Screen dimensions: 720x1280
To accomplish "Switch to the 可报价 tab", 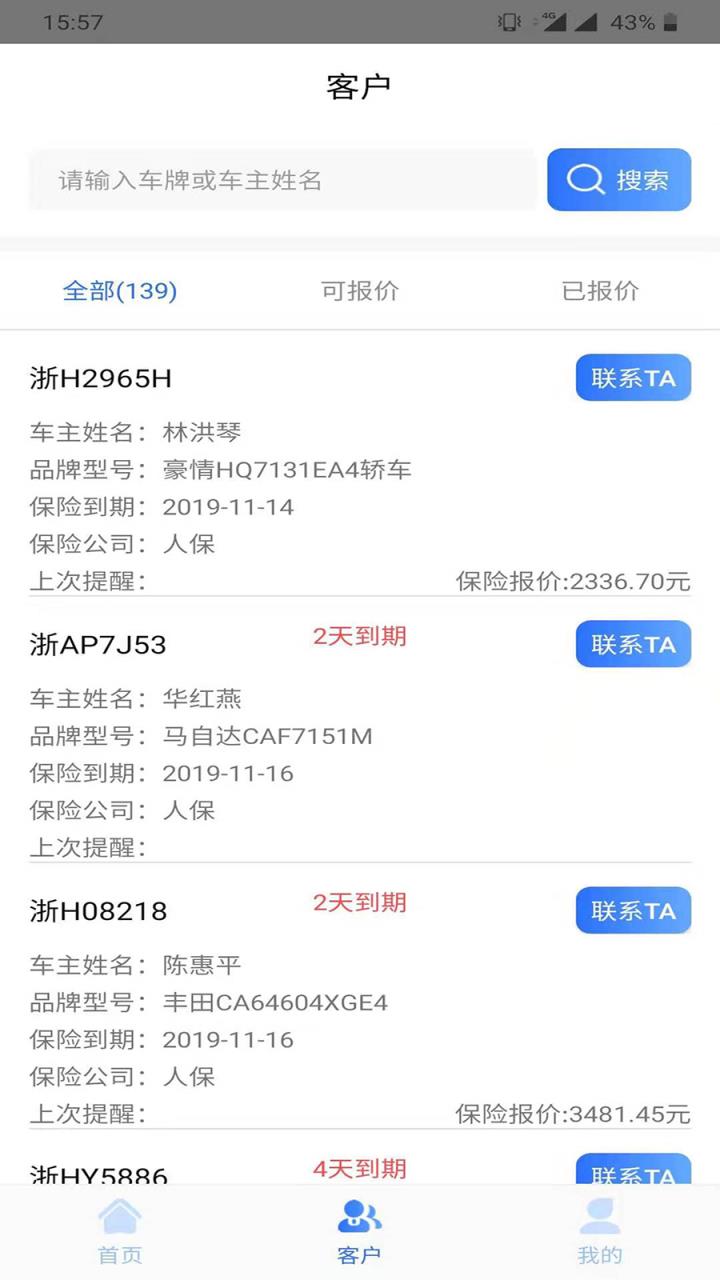I will pyautogui.click(x=360, y=291).
